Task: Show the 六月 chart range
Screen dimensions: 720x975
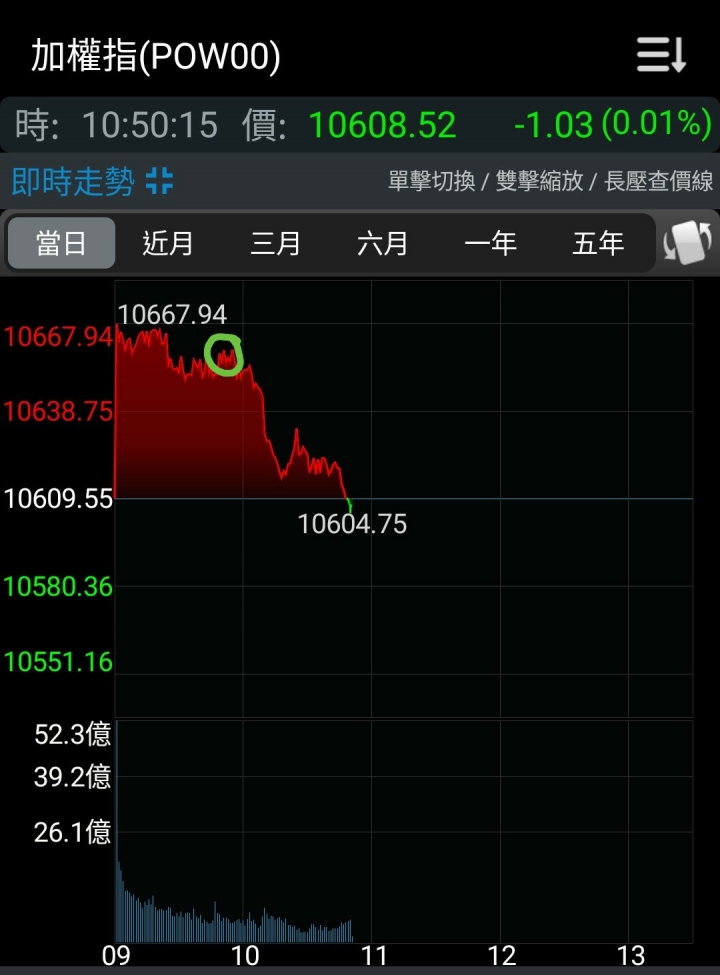Action: (383, 243)
